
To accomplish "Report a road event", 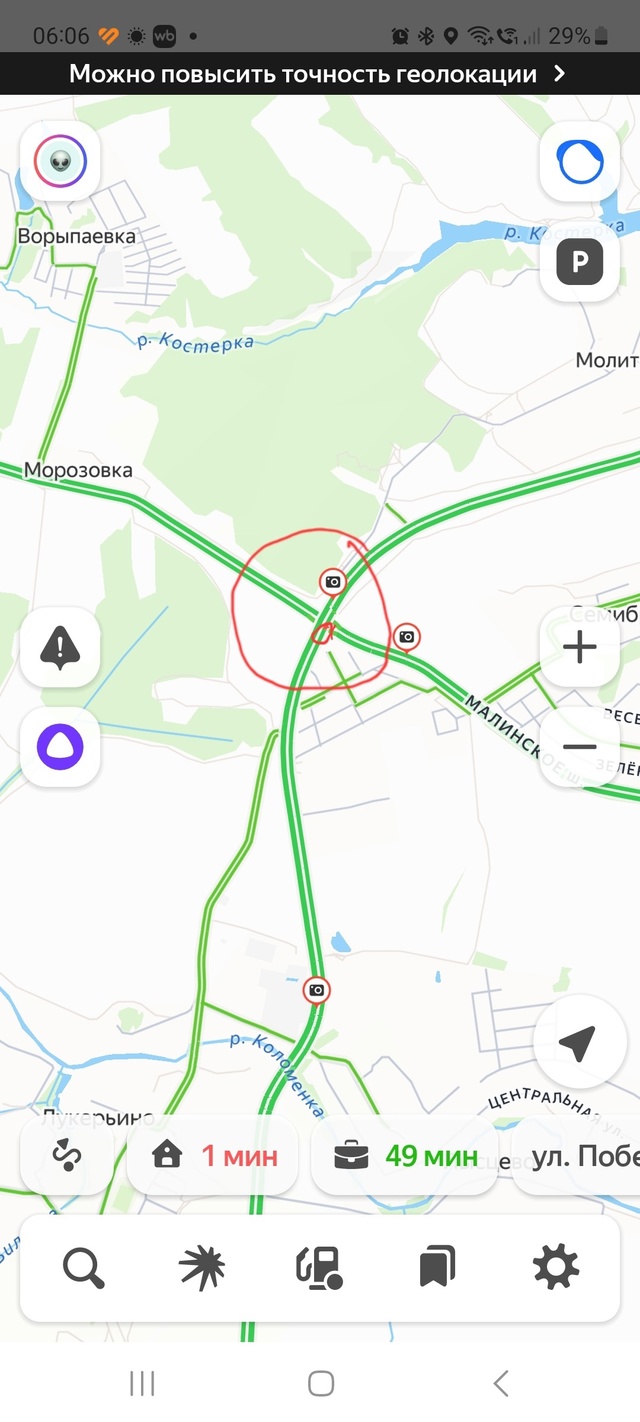I will tap(60, 647).
